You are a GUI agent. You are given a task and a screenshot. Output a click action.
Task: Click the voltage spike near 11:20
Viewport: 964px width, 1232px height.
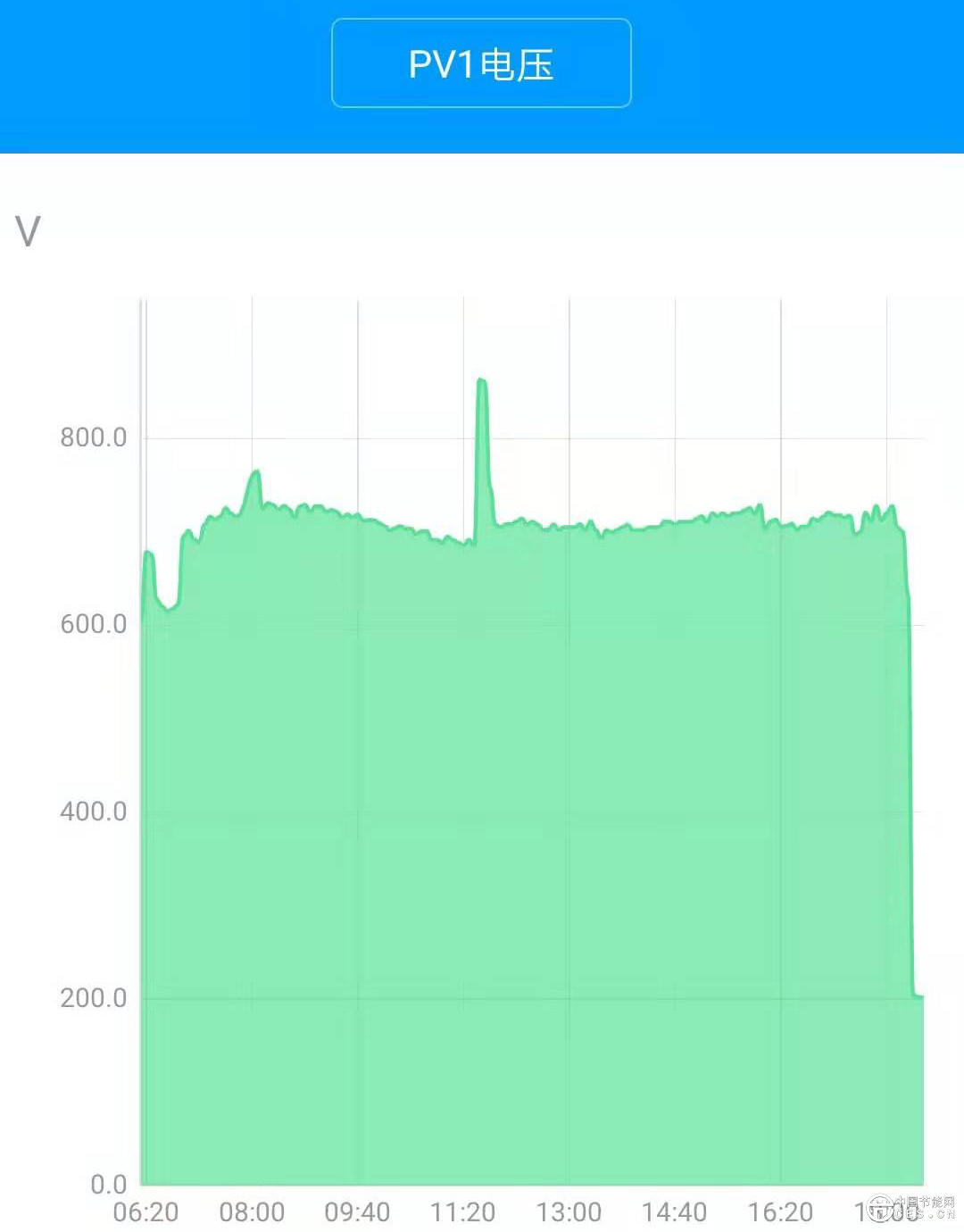coord(482,384)
